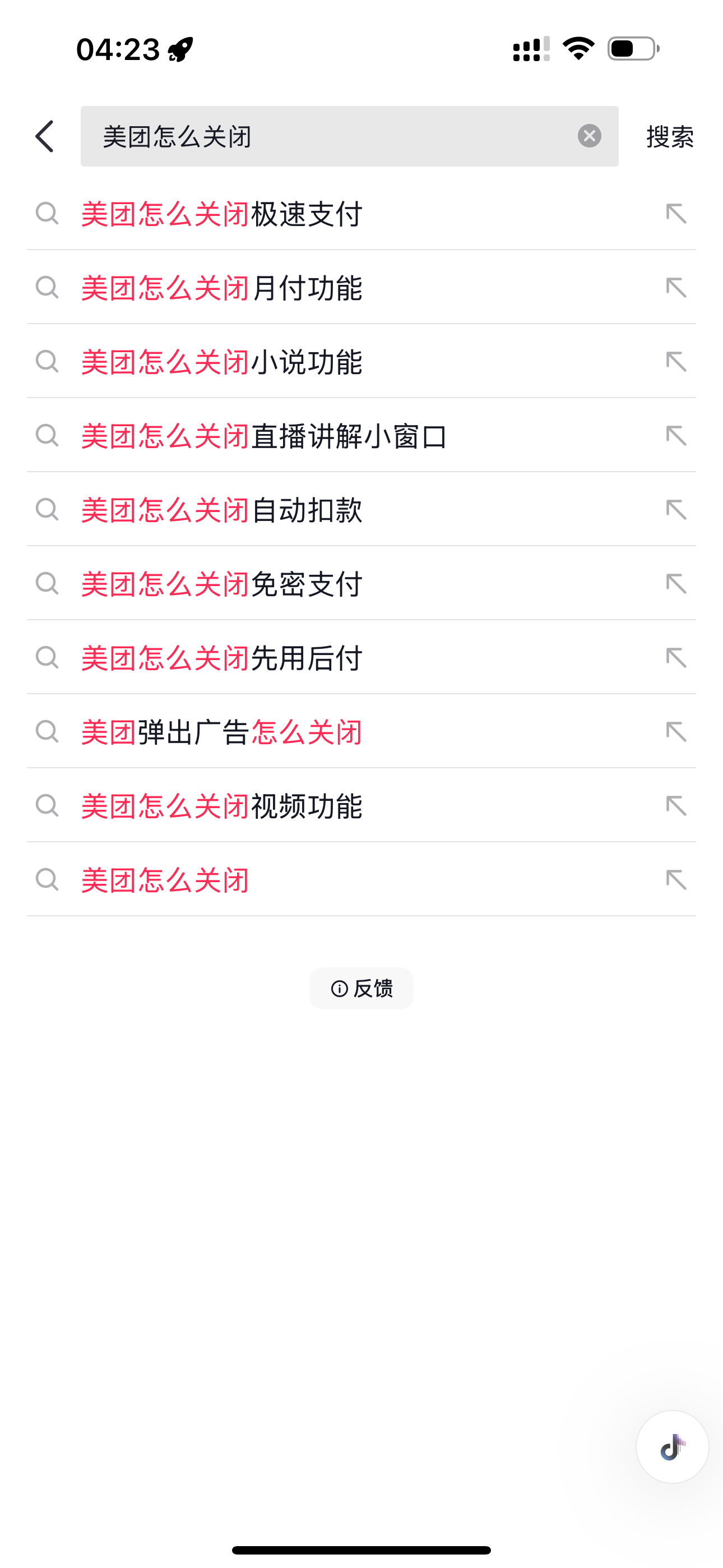Choose suggestion 美团怎么关闭视频功能
The height and width of the screenshot is (1568, 723).
coord(222,806)
